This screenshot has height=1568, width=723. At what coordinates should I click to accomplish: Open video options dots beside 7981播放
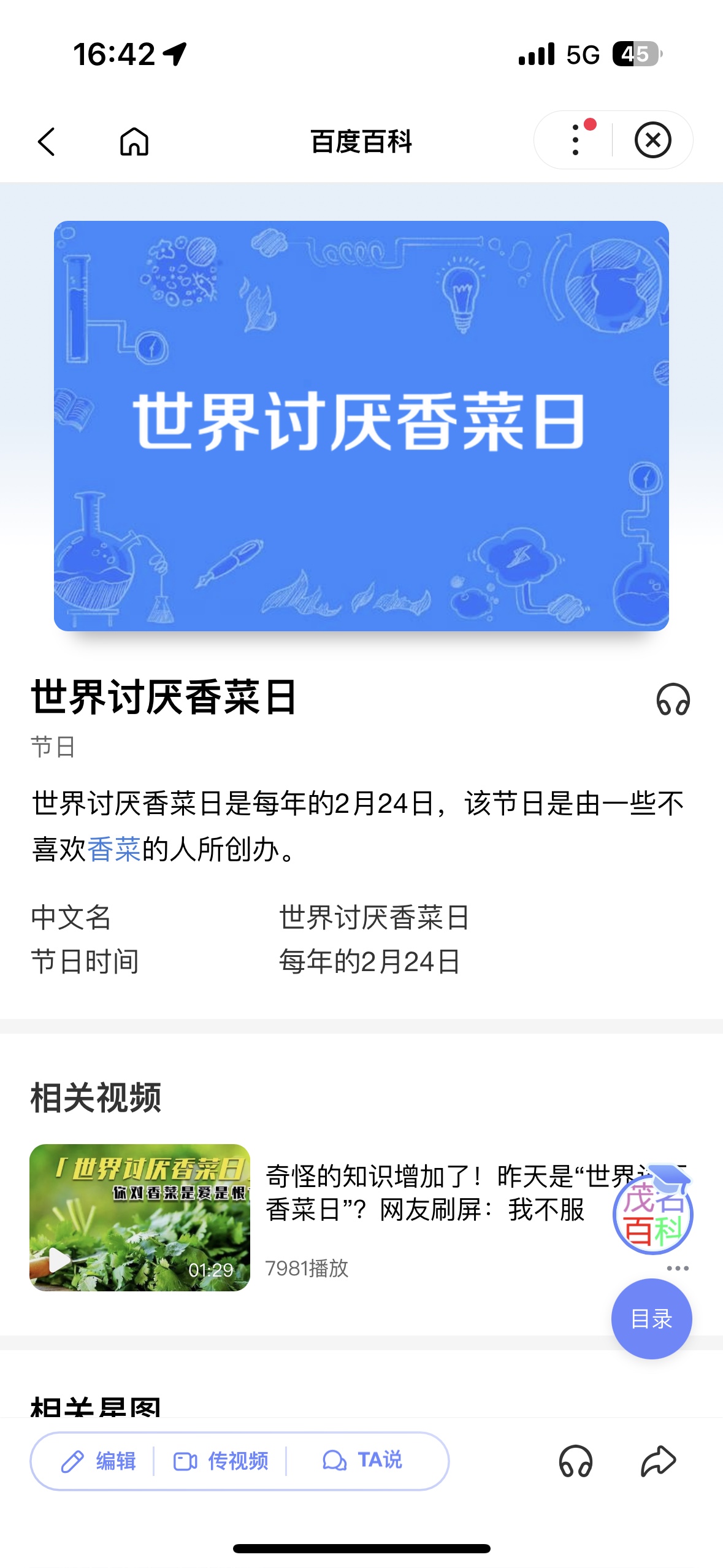coord(678,1268)
